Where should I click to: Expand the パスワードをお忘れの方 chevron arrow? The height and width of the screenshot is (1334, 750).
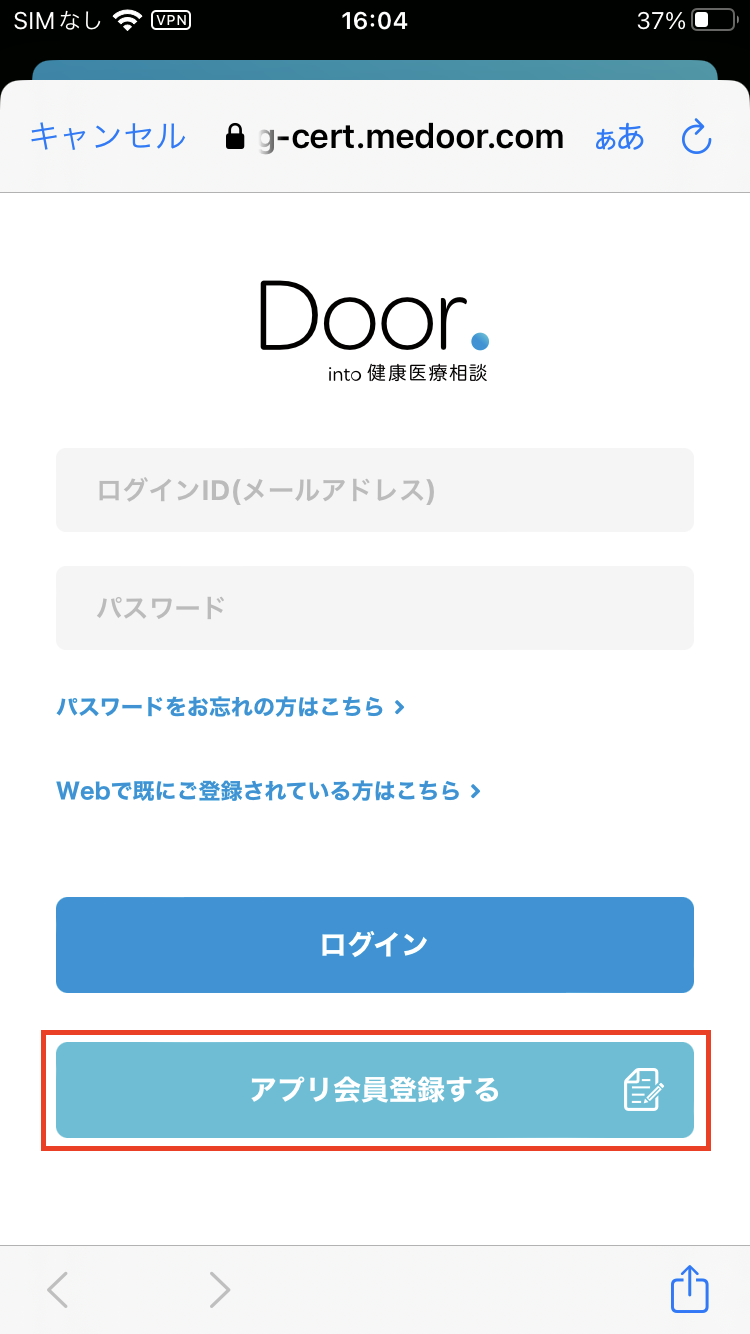[400, 707]
